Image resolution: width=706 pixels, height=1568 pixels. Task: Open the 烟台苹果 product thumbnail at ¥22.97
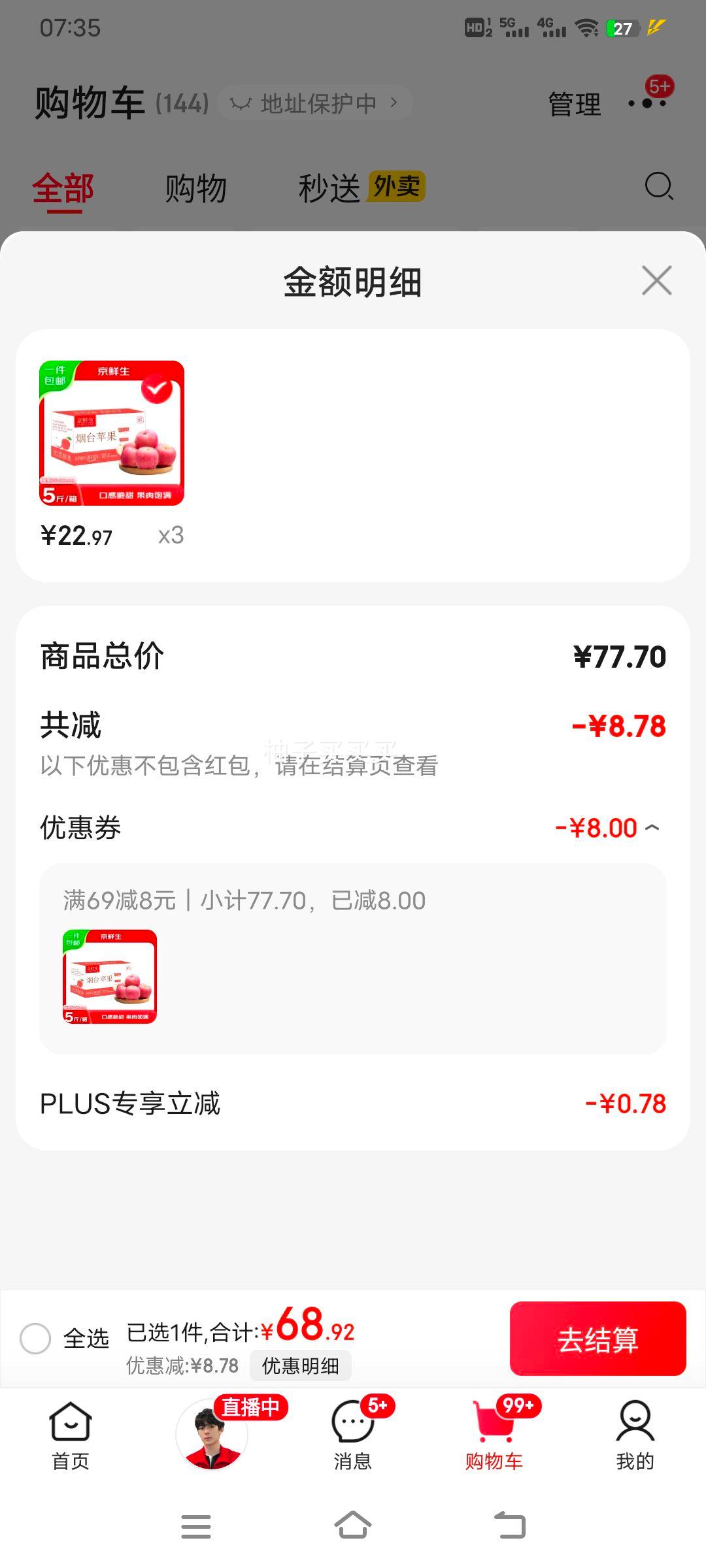112,433
